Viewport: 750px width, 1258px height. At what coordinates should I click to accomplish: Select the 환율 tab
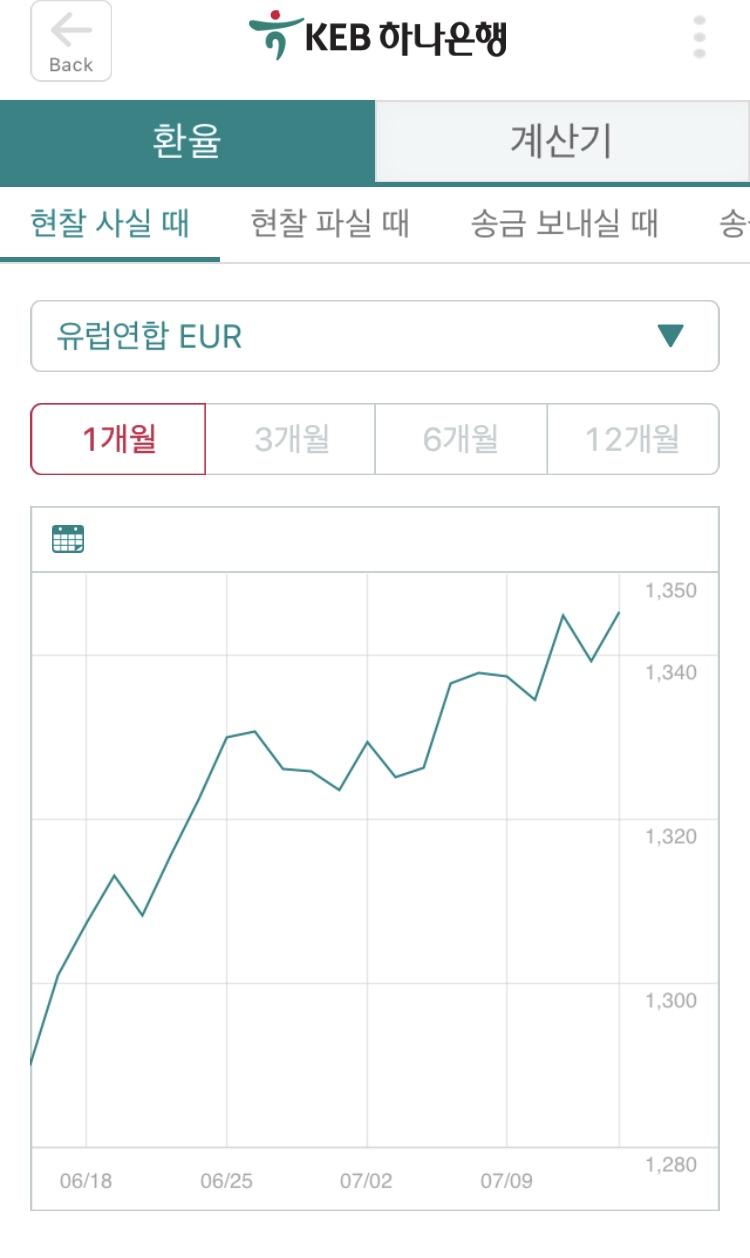coord(187,141)
